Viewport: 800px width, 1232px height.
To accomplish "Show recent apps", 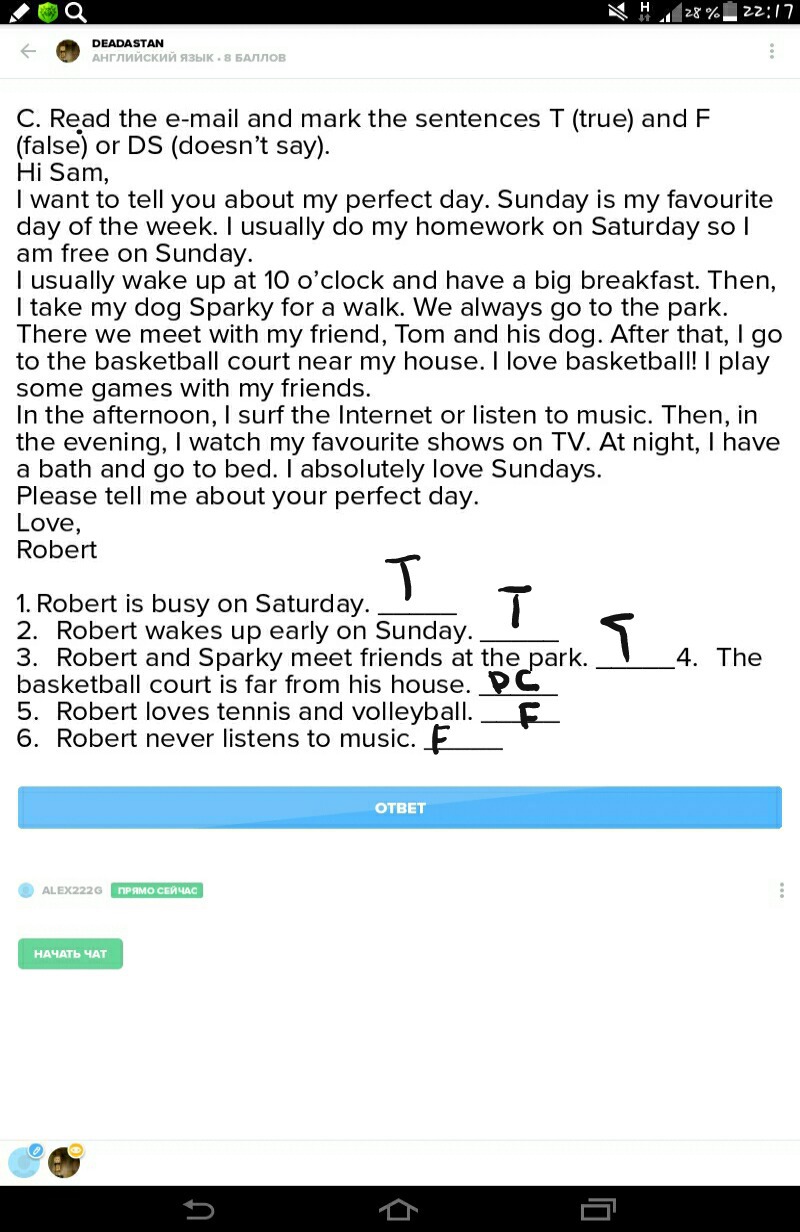I will [x=599, y=1209].
